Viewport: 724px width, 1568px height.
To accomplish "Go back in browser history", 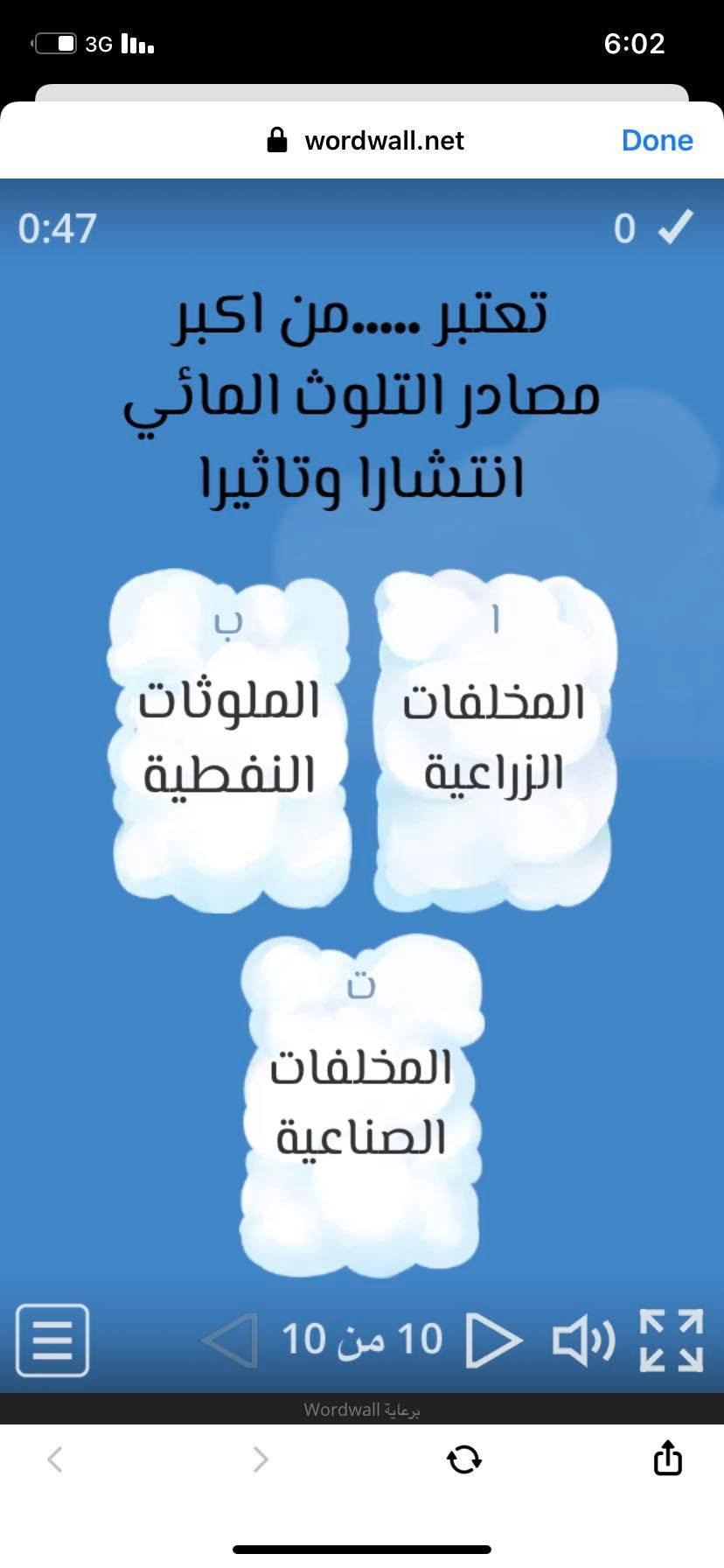I will [x=55, y=1459].
